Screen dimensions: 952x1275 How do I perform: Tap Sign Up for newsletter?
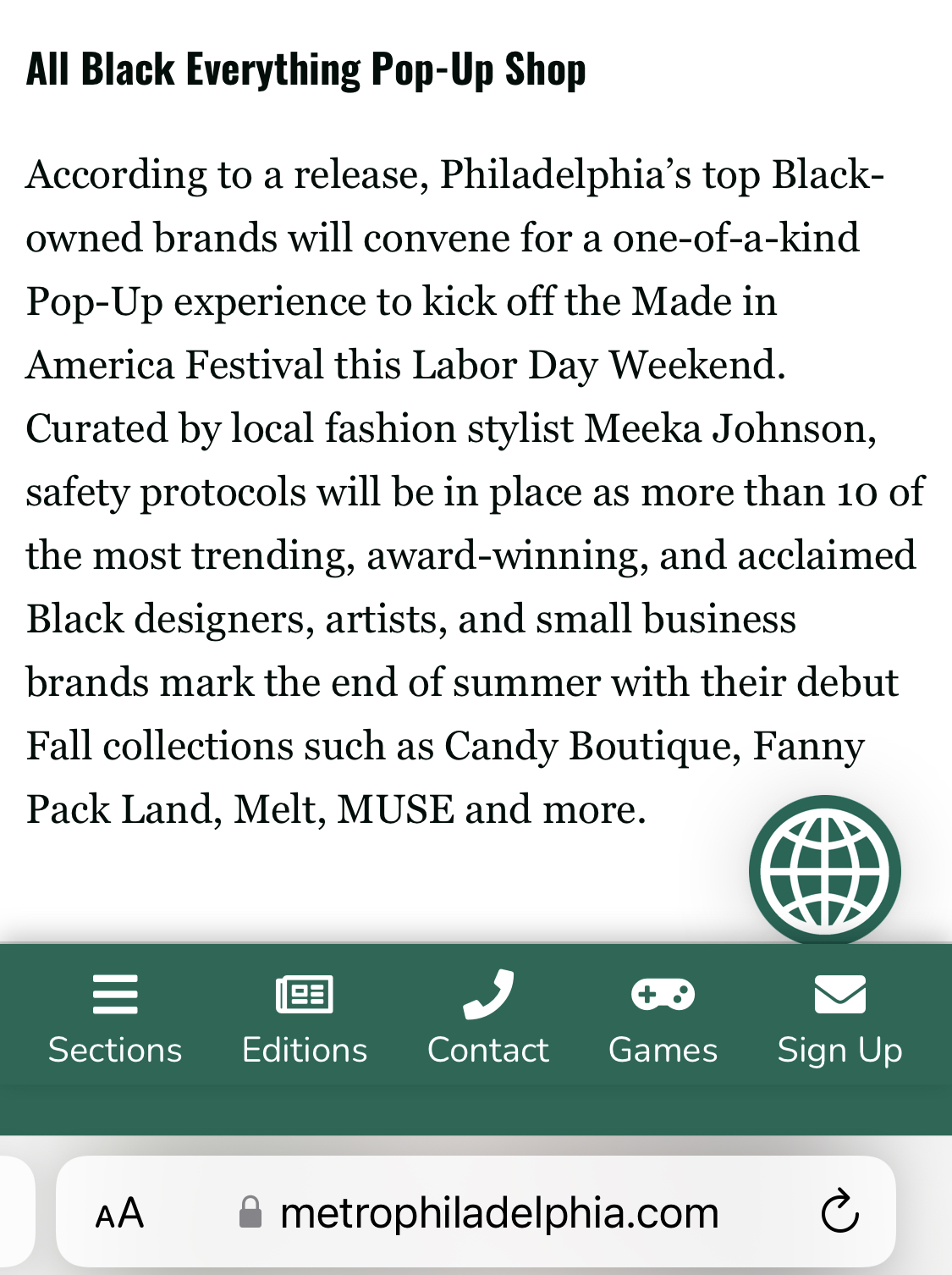(839, 1018)
